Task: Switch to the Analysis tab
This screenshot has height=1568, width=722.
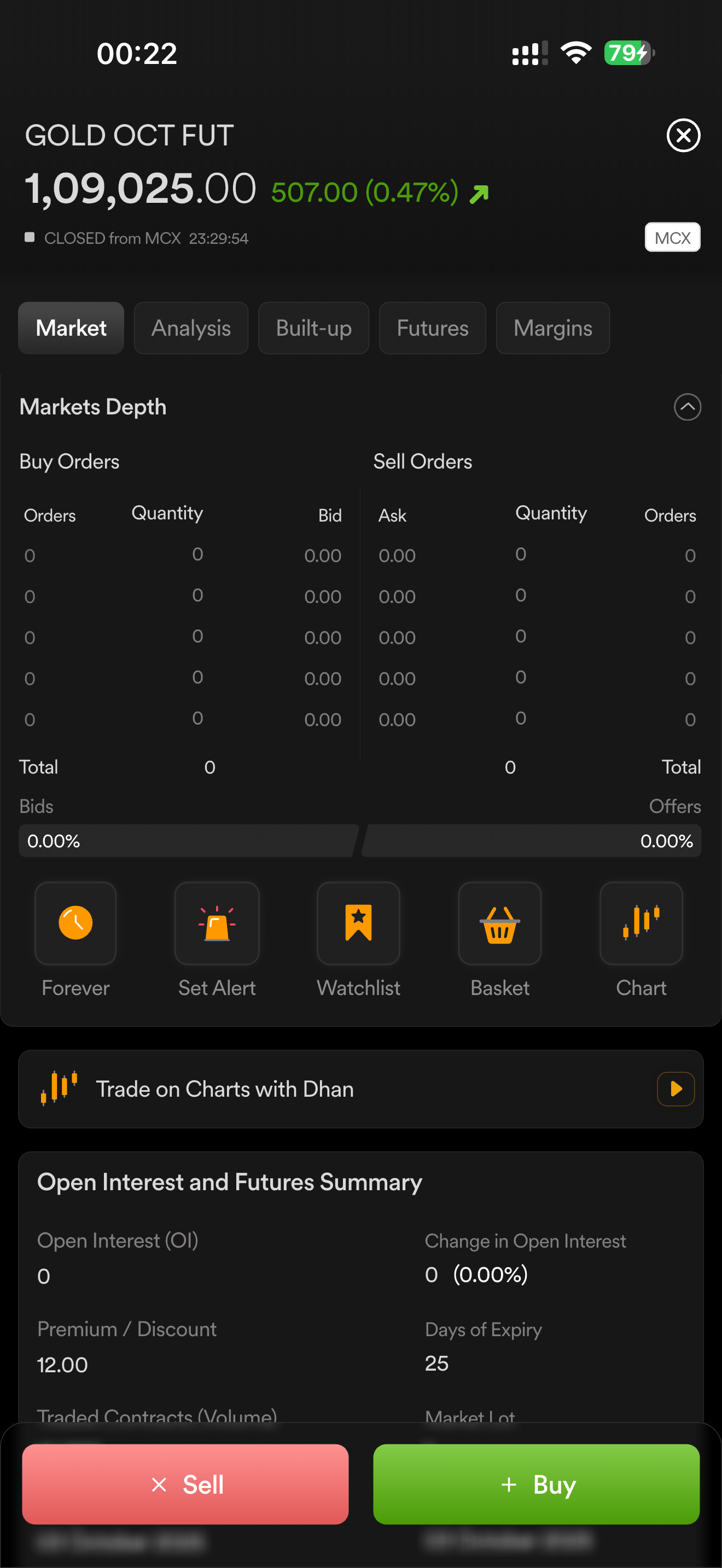Action: click(190, 328)
